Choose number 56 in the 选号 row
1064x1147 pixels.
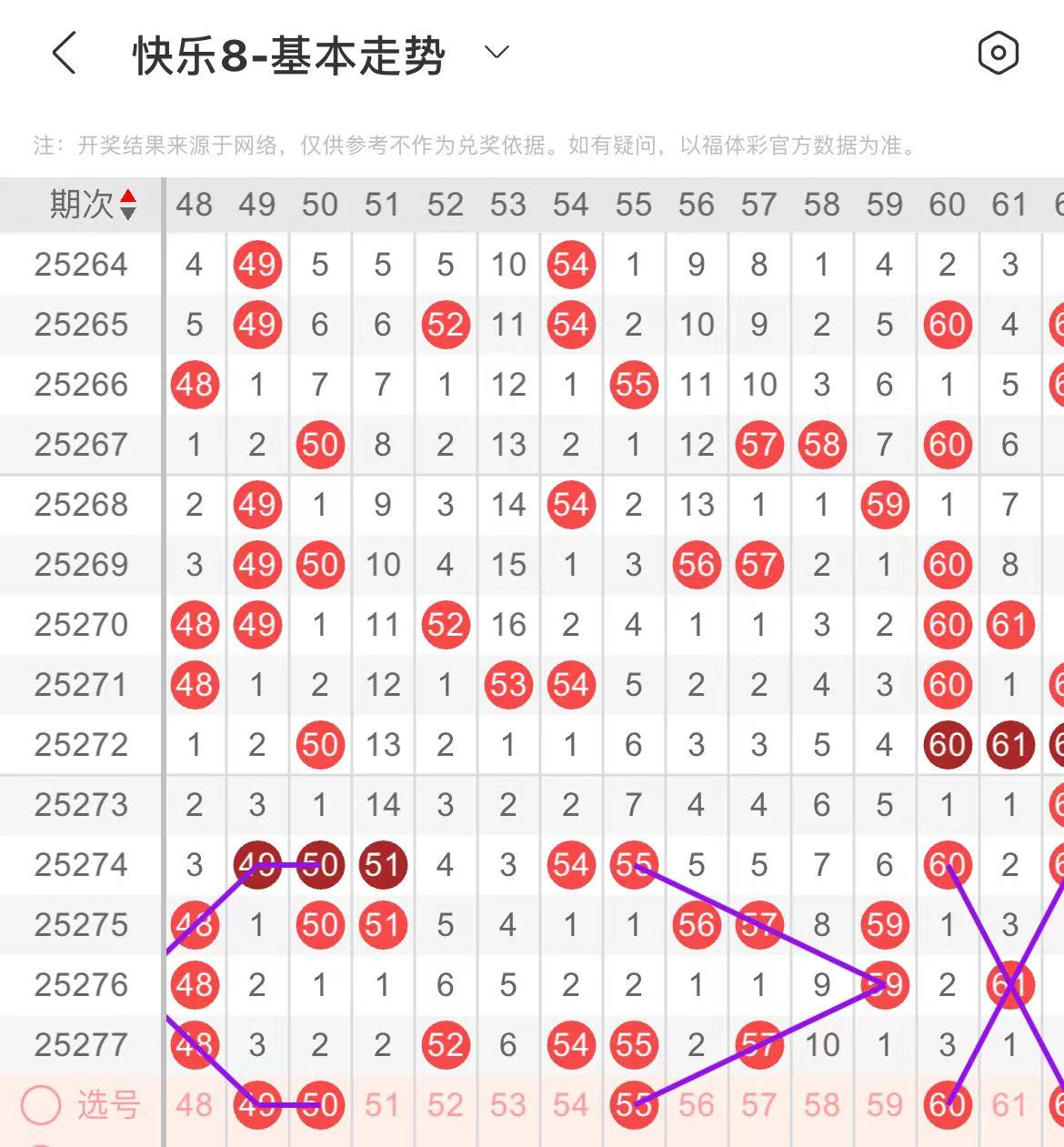pyautogui.click(x=696, y=1105)
